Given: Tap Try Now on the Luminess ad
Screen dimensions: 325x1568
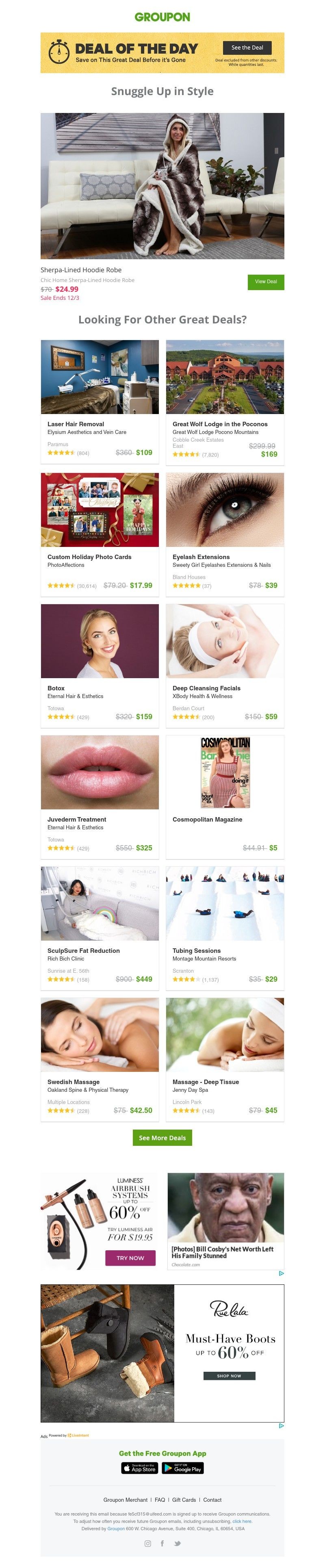Looking at the screenshot, I should tap(130, 1258).
